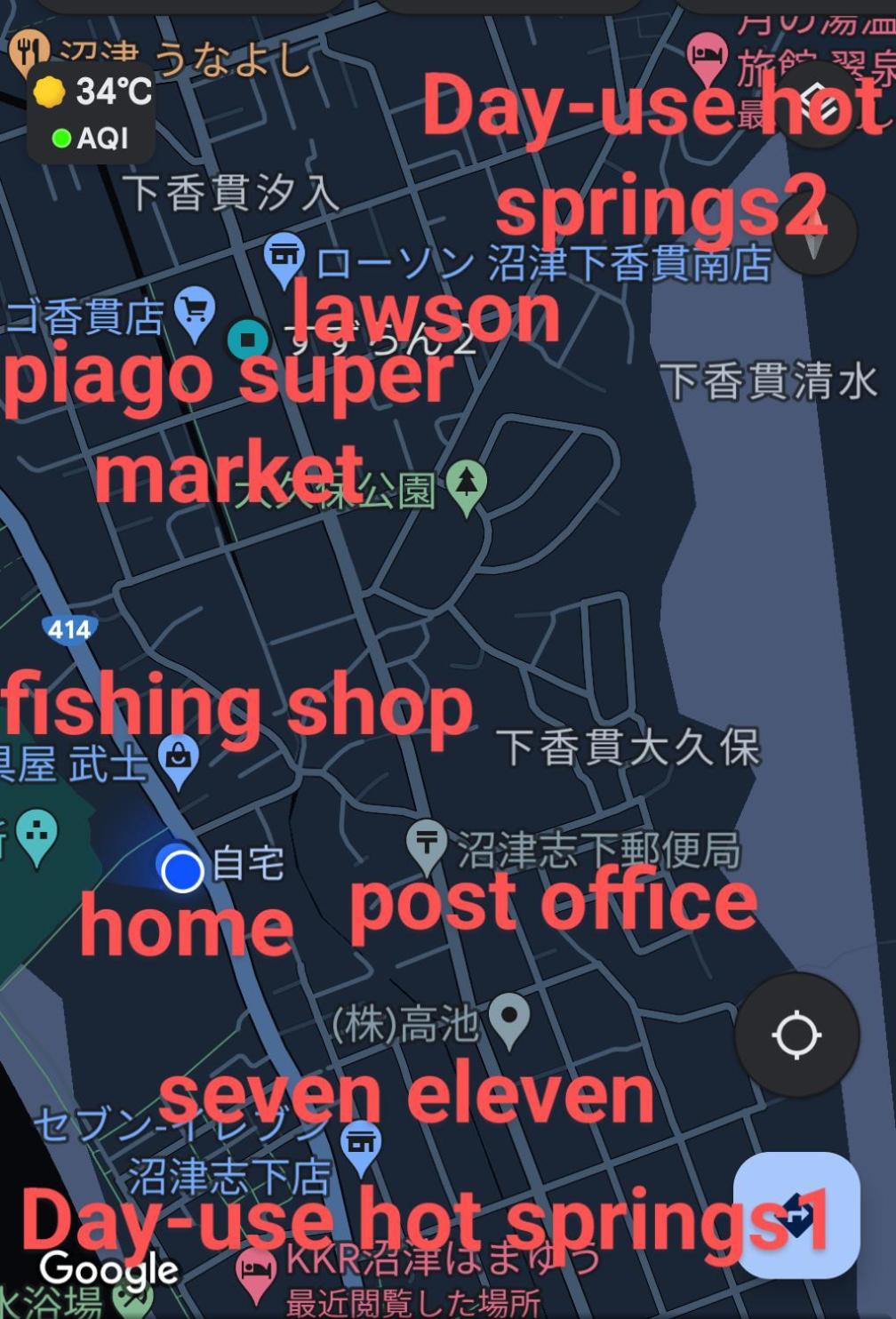The height and width of the screenshot is (1319, 896).
Task: Open the (株)高池 location pin
Action: pyautogui.click(x=509, y=1019)
